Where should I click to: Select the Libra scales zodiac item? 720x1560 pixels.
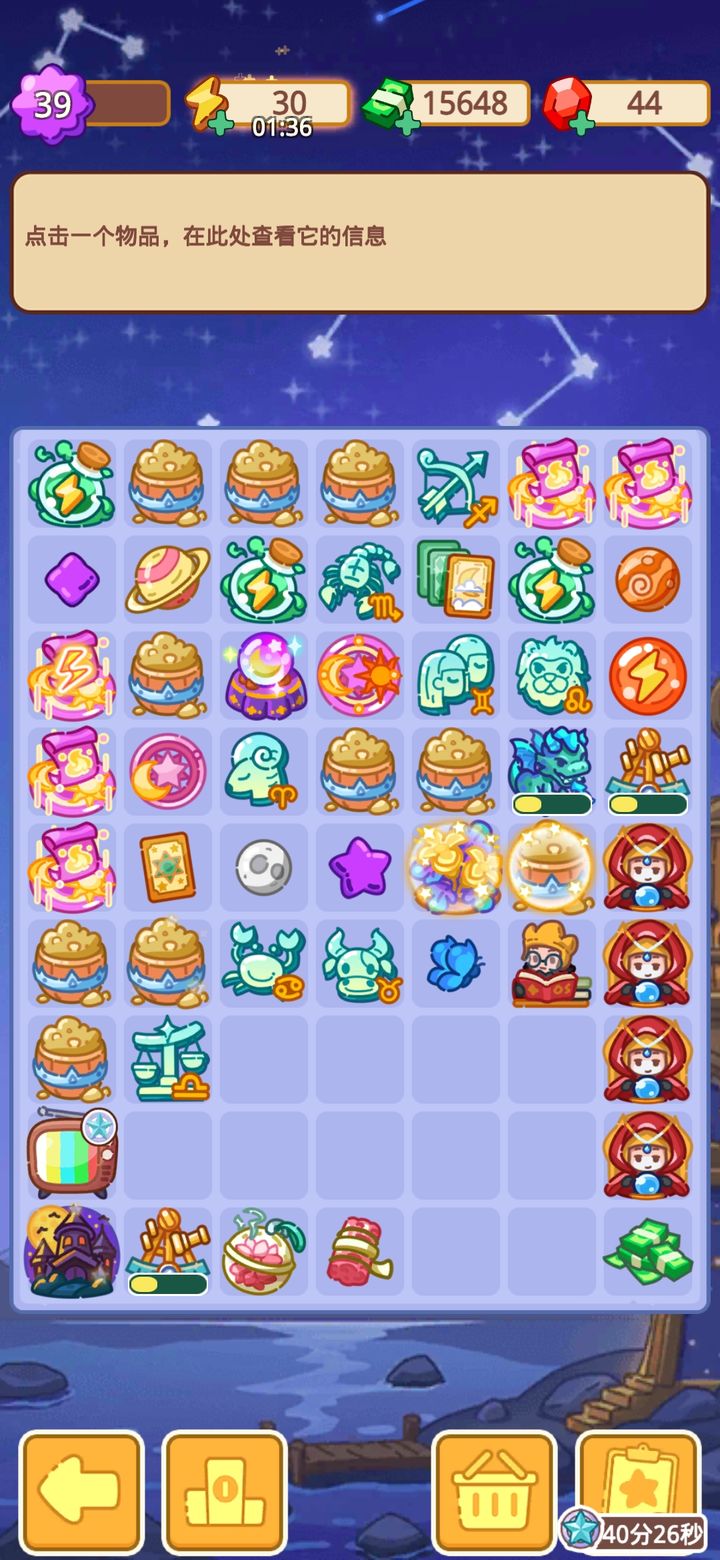coord(167,1060)
